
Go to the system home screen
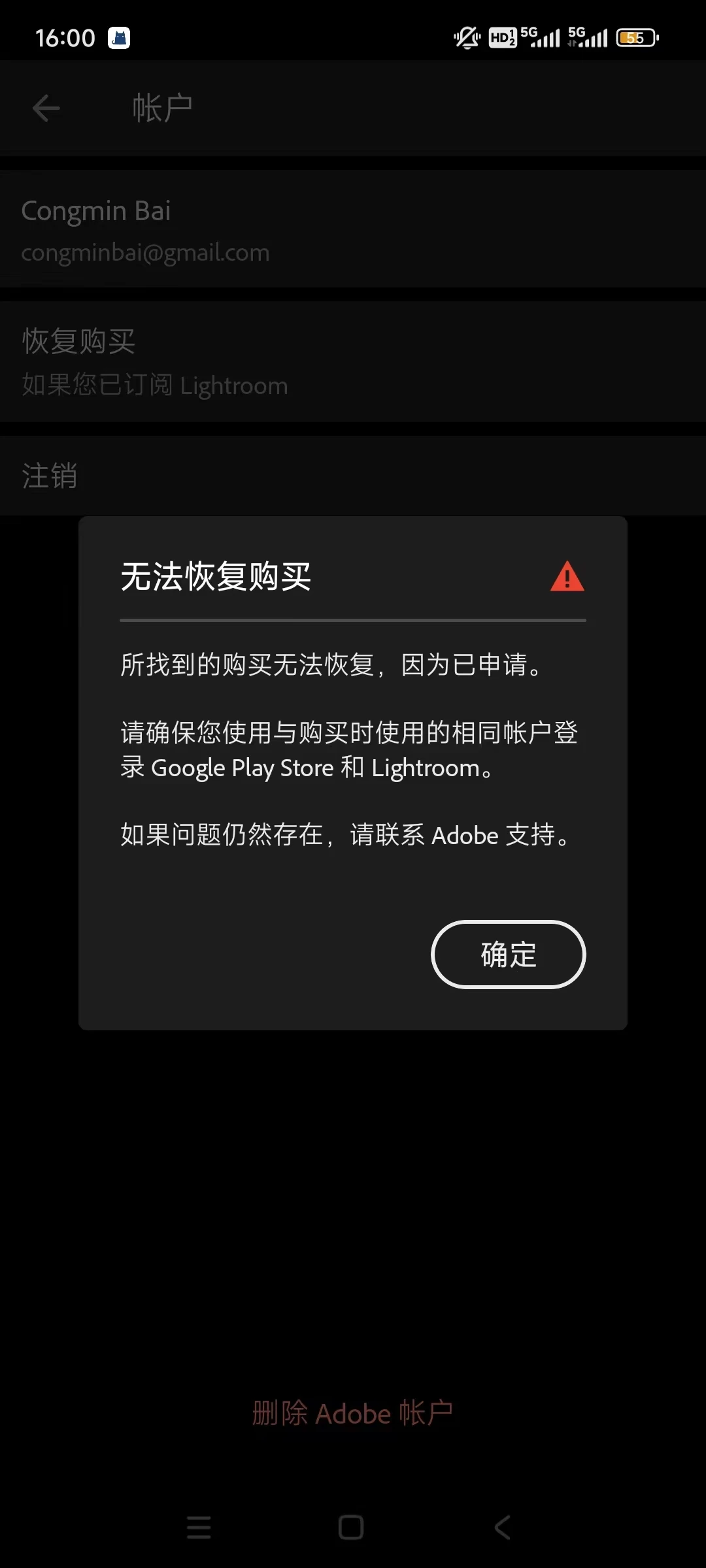point(351,1527)
